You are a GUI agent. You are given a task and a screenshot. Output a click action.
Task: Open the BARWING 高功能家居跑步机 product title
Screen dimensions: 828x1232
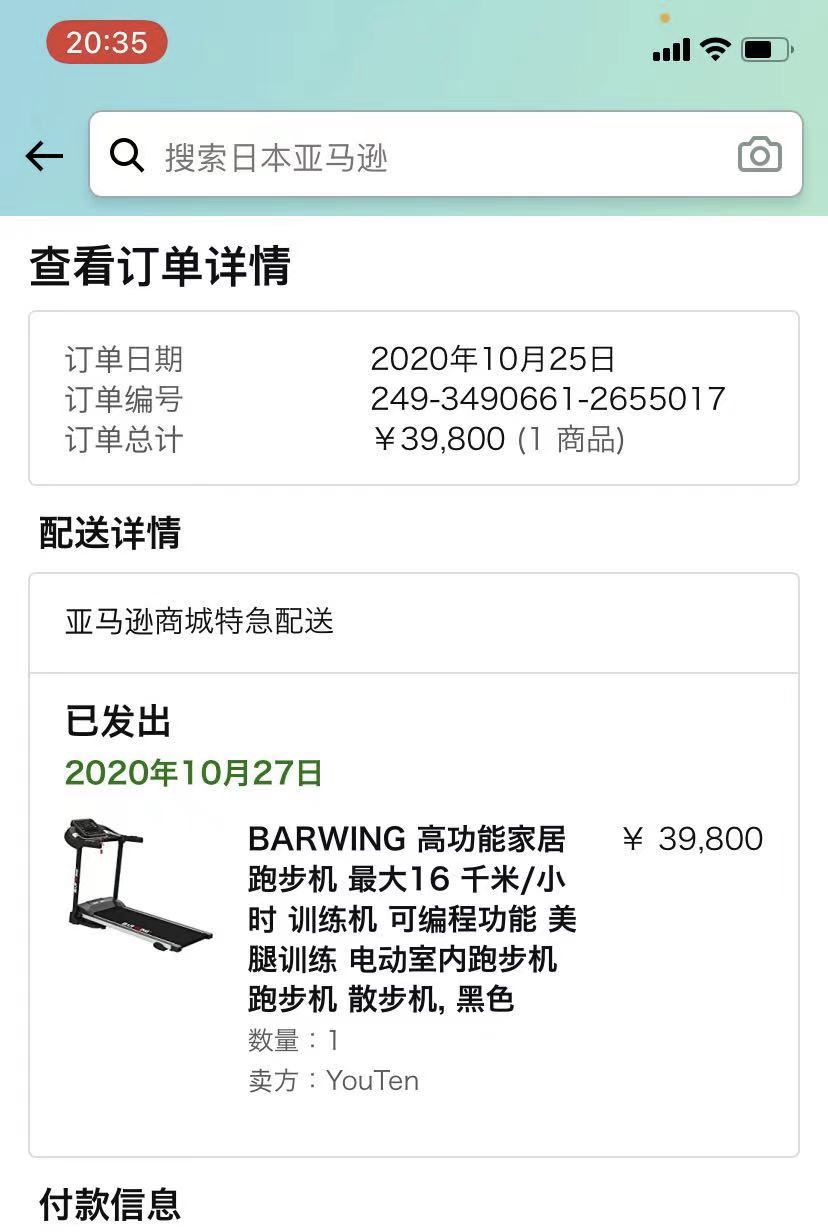click(x=411, y=918)
